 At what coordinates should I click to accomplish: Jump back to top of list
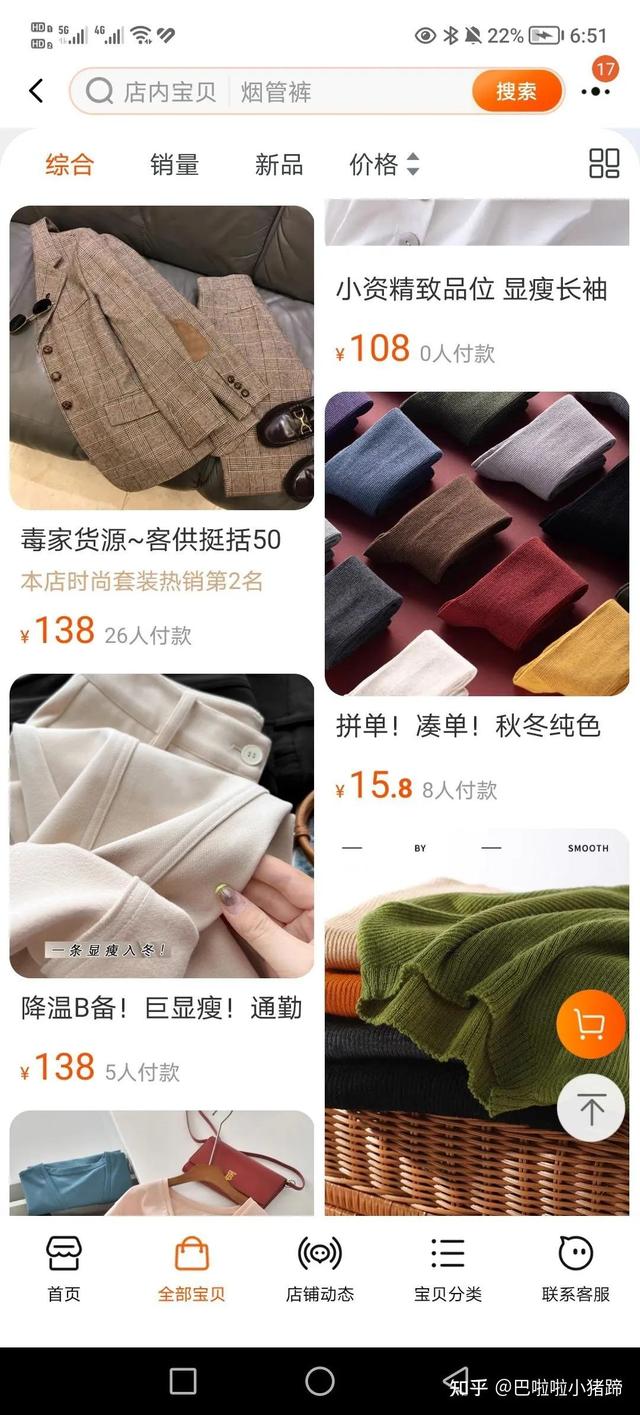point(590,1109)
